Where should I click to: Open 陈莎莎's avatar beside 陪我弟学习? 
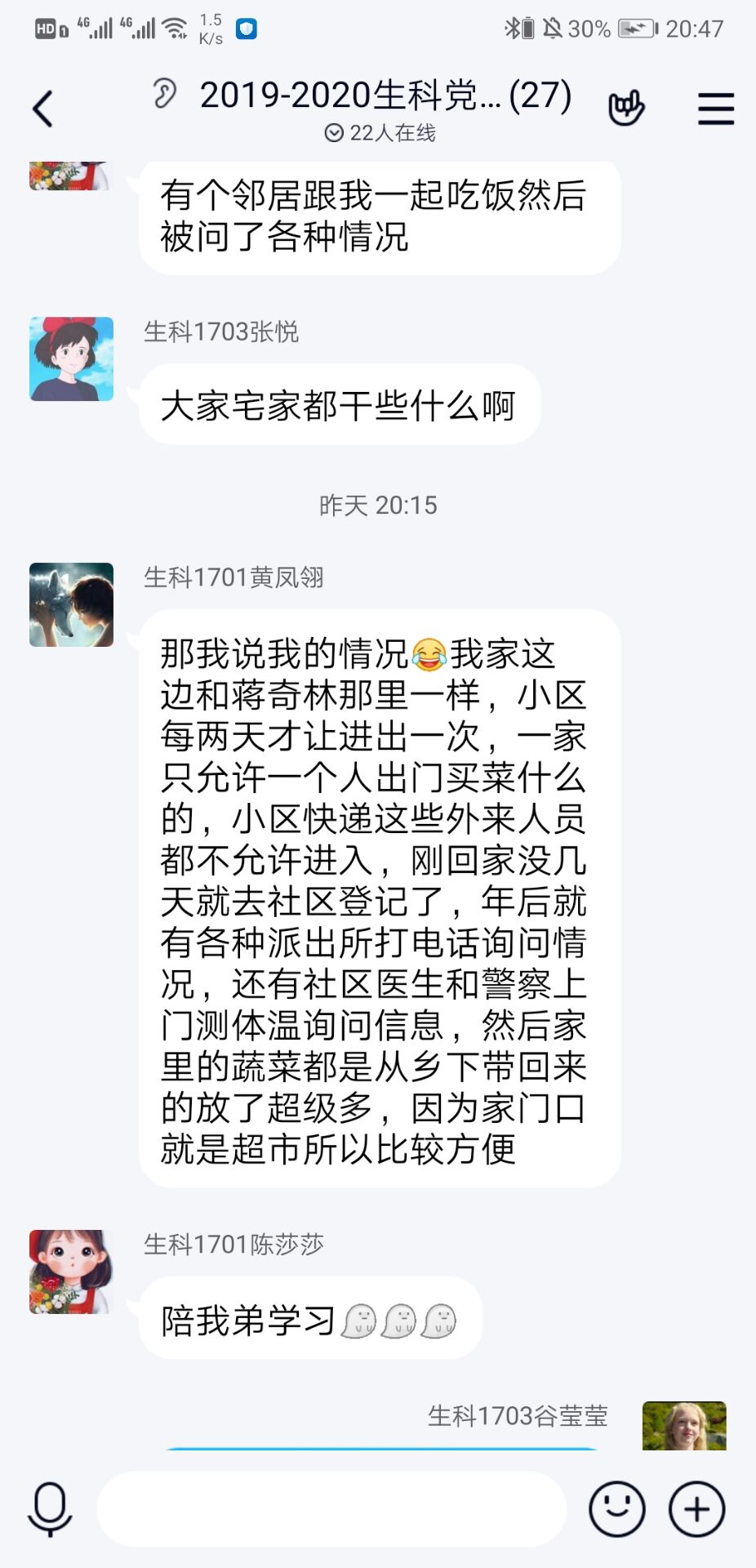click(x=72, y=1272)
